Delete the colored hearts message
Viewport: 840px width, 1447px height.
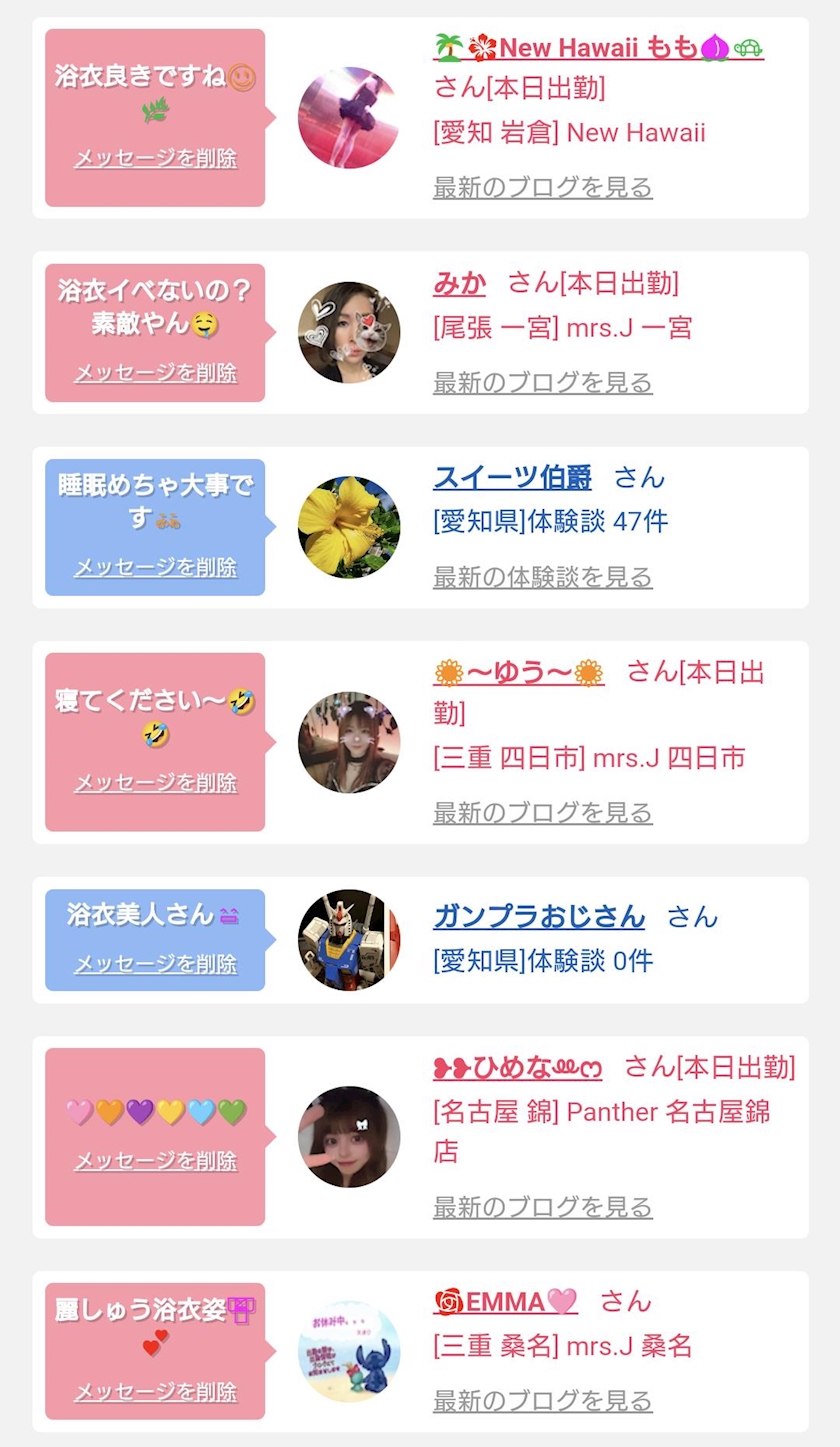(155, 1161)
